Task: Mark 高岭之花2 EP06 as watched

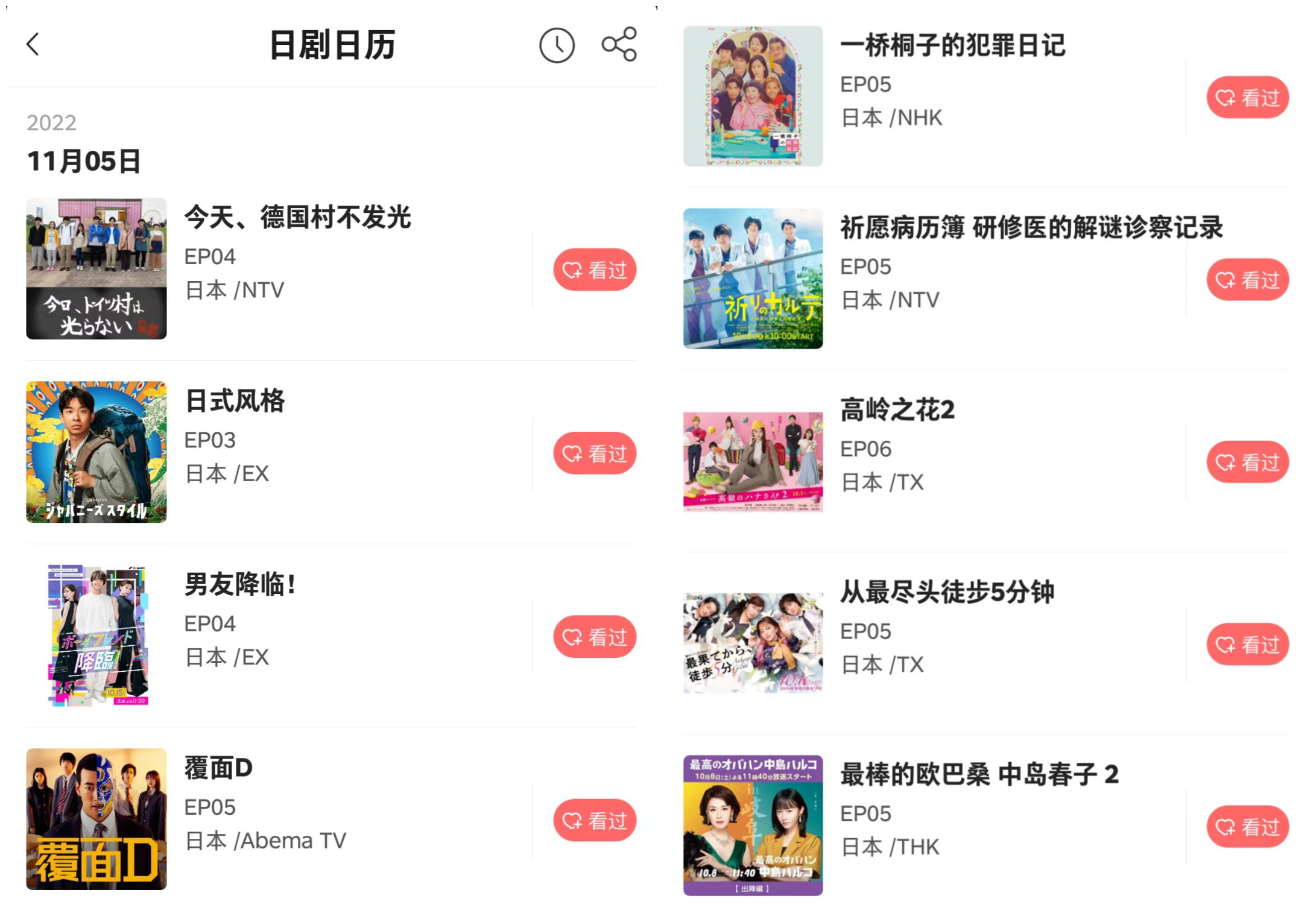Action: click(x=1247, y=462)
